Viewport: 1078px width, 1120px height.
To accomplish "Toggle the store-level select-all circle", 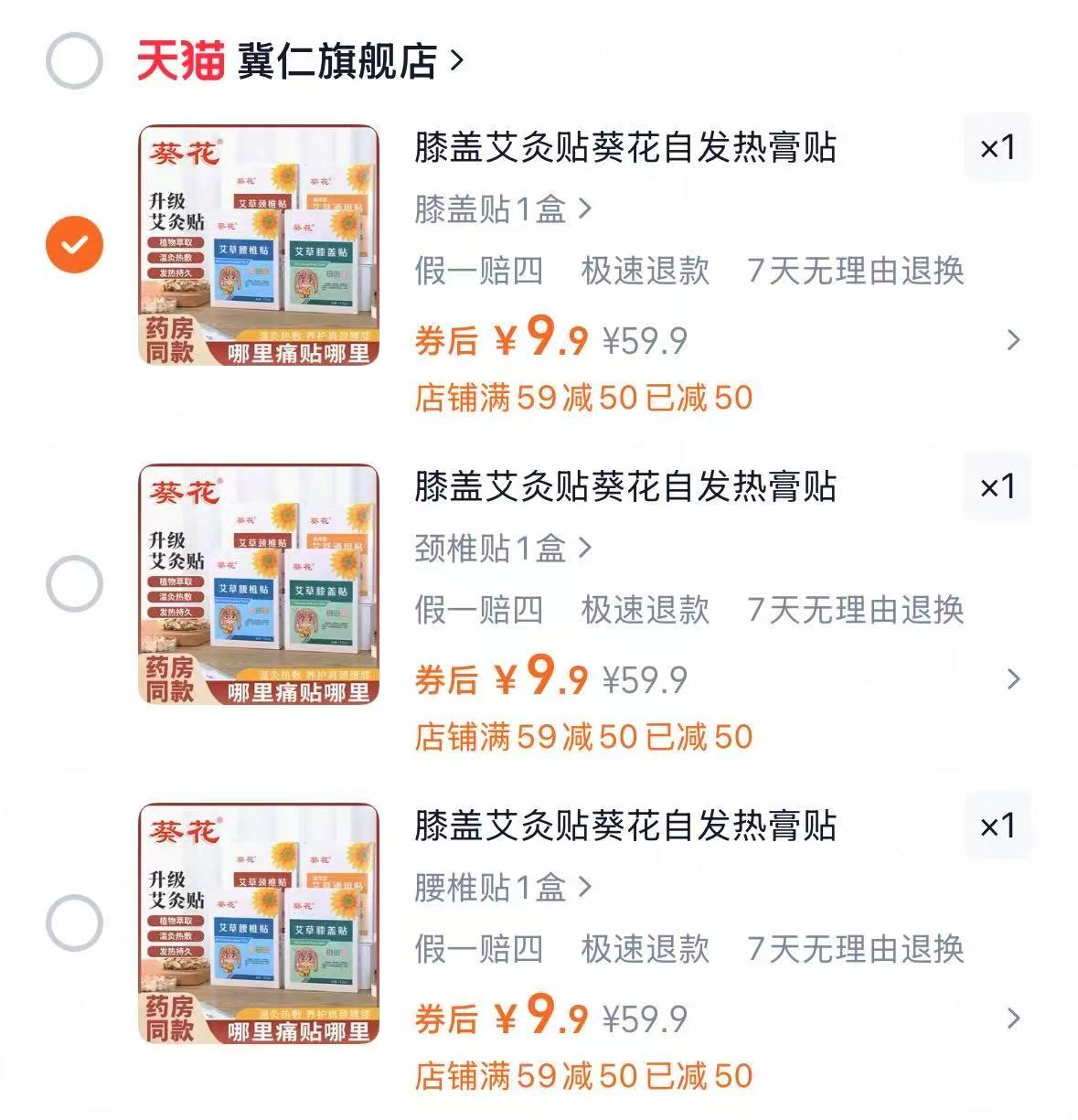I will point(74,58).
